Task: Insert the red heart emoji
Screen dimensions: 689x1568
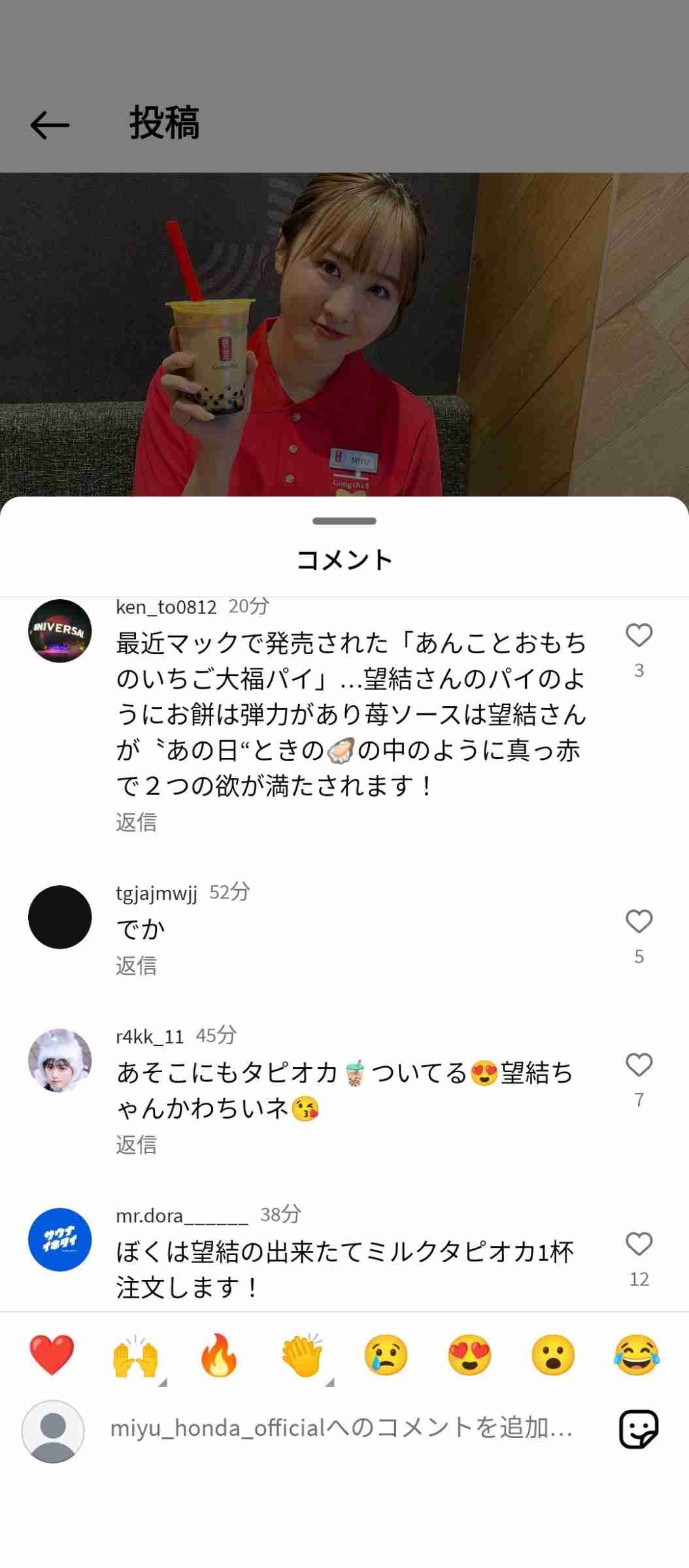Action: [x=52, y=1354]
